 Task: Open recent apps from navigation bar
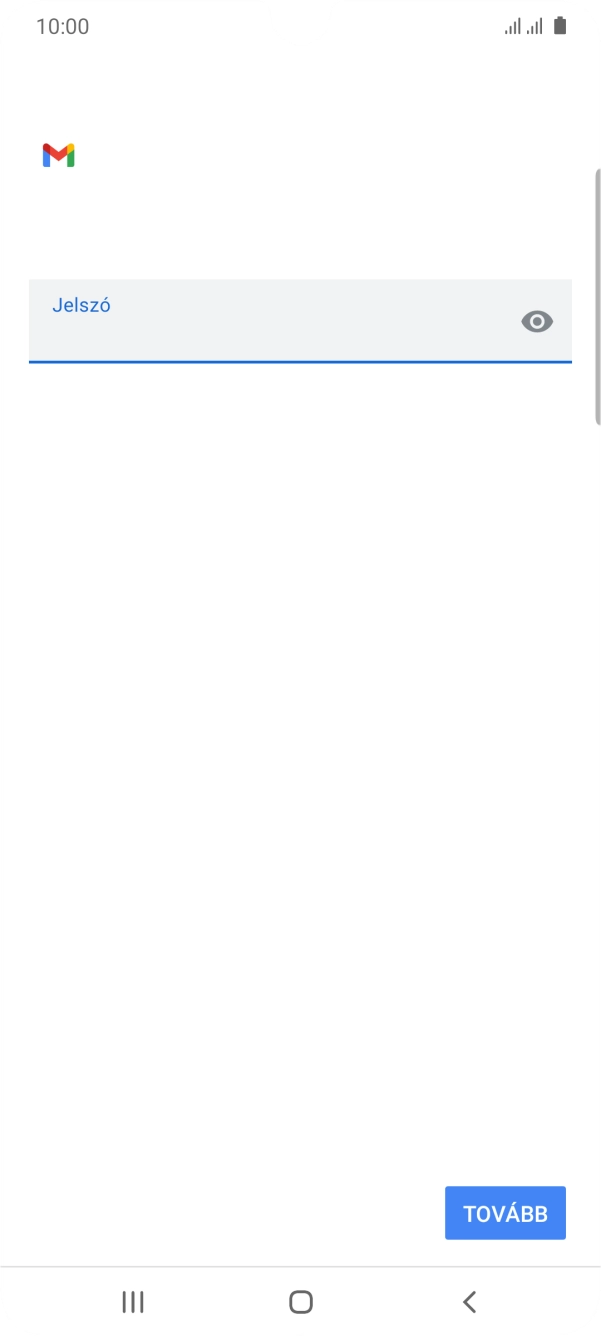pos(132,1301)
